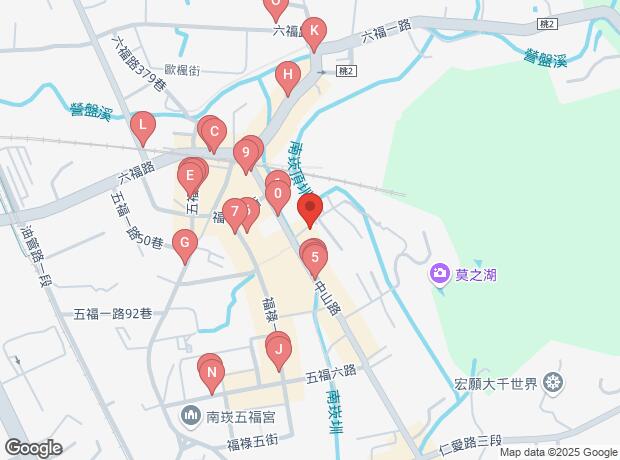Open the pin labeled E
The height and width of the screenshot is (460, 620).
[x=189, y=177]
